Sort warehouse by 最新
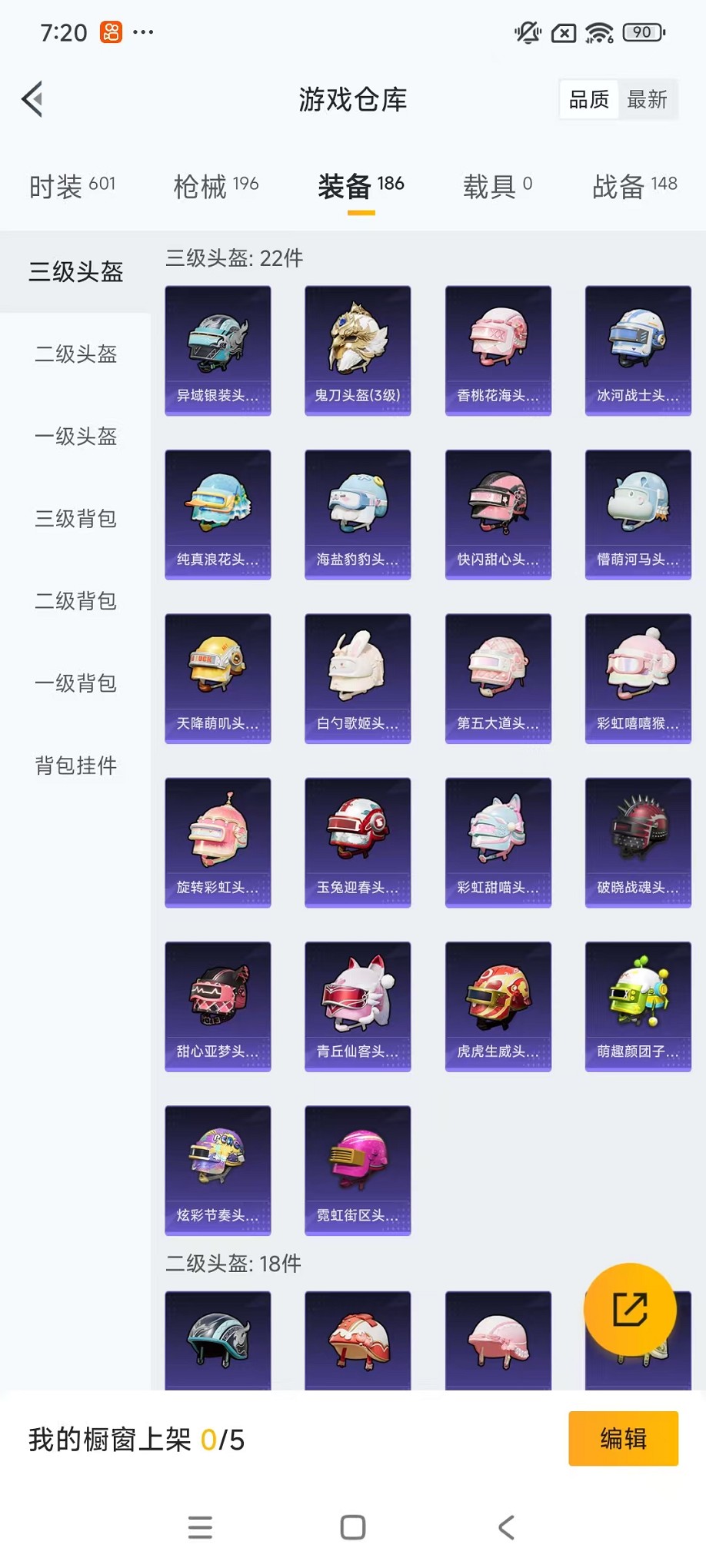The height and width of the screenshot is (1568, 706). pos(647,99)
